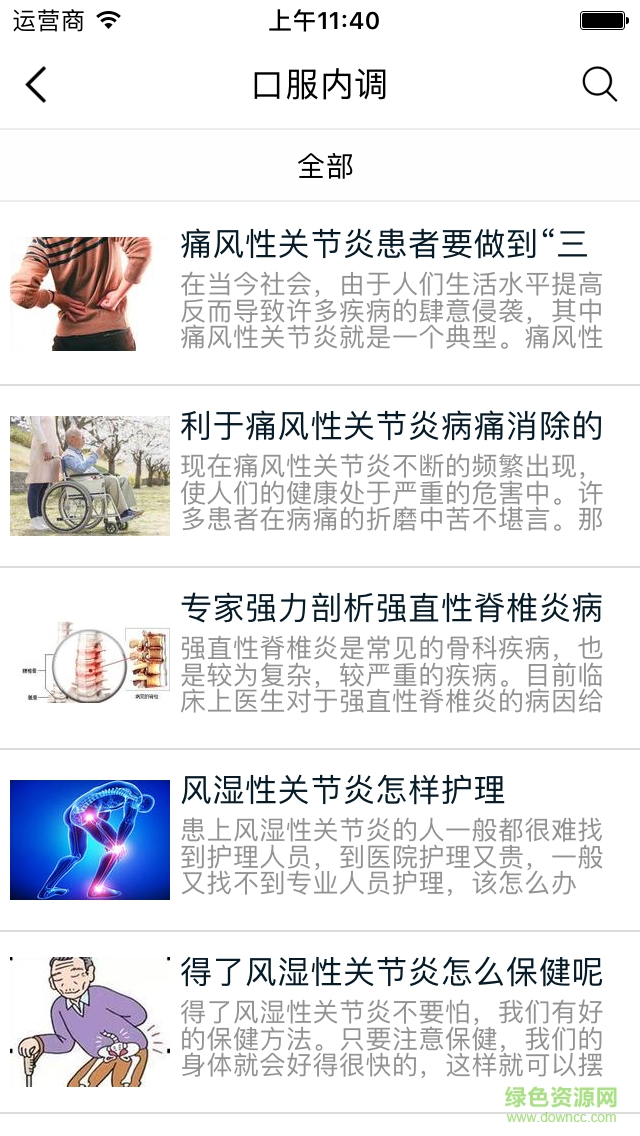This screenshot has width=640, height=1136.
Task: Open the search magnifier icon
Action: (x=599, y=85)
